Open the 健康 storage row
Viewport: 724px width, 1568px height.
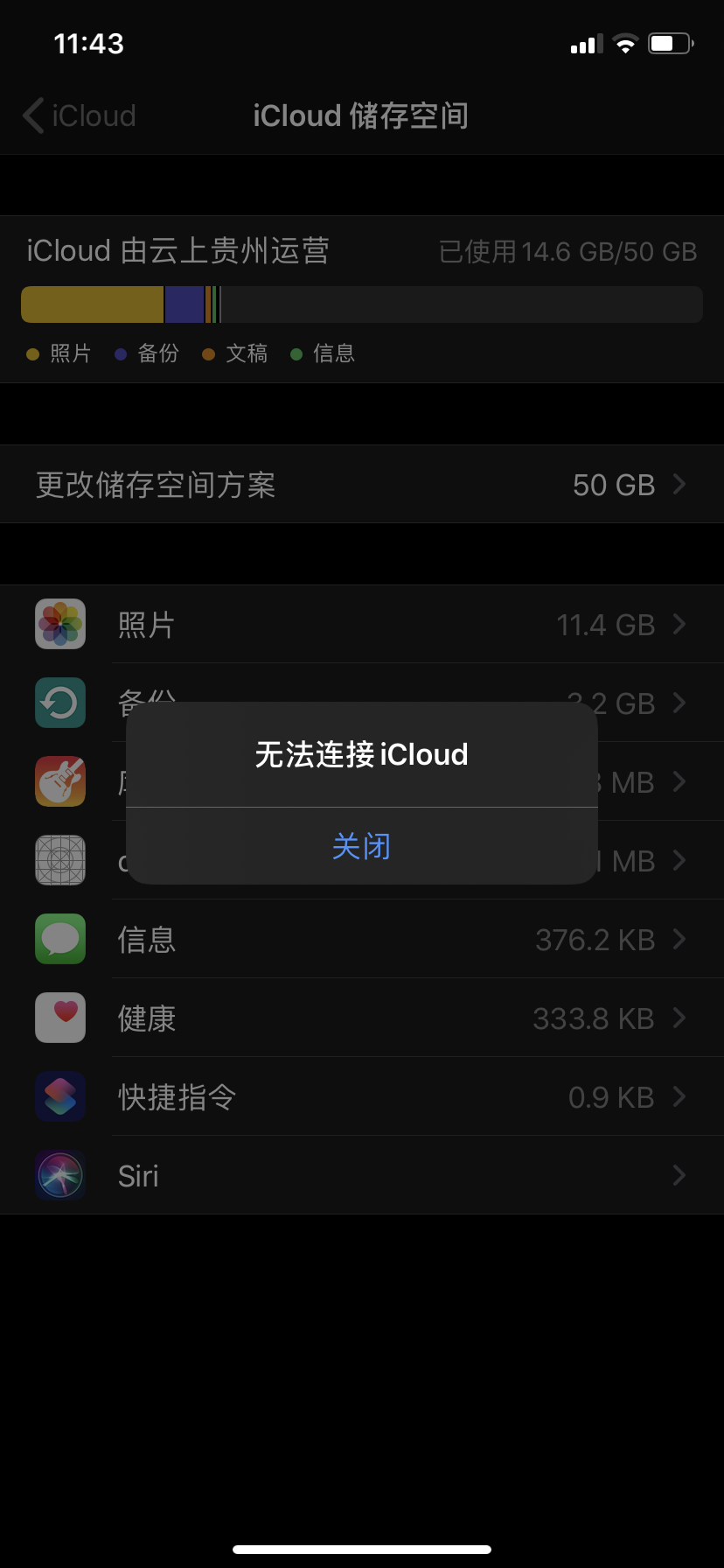click(361, 1018)
